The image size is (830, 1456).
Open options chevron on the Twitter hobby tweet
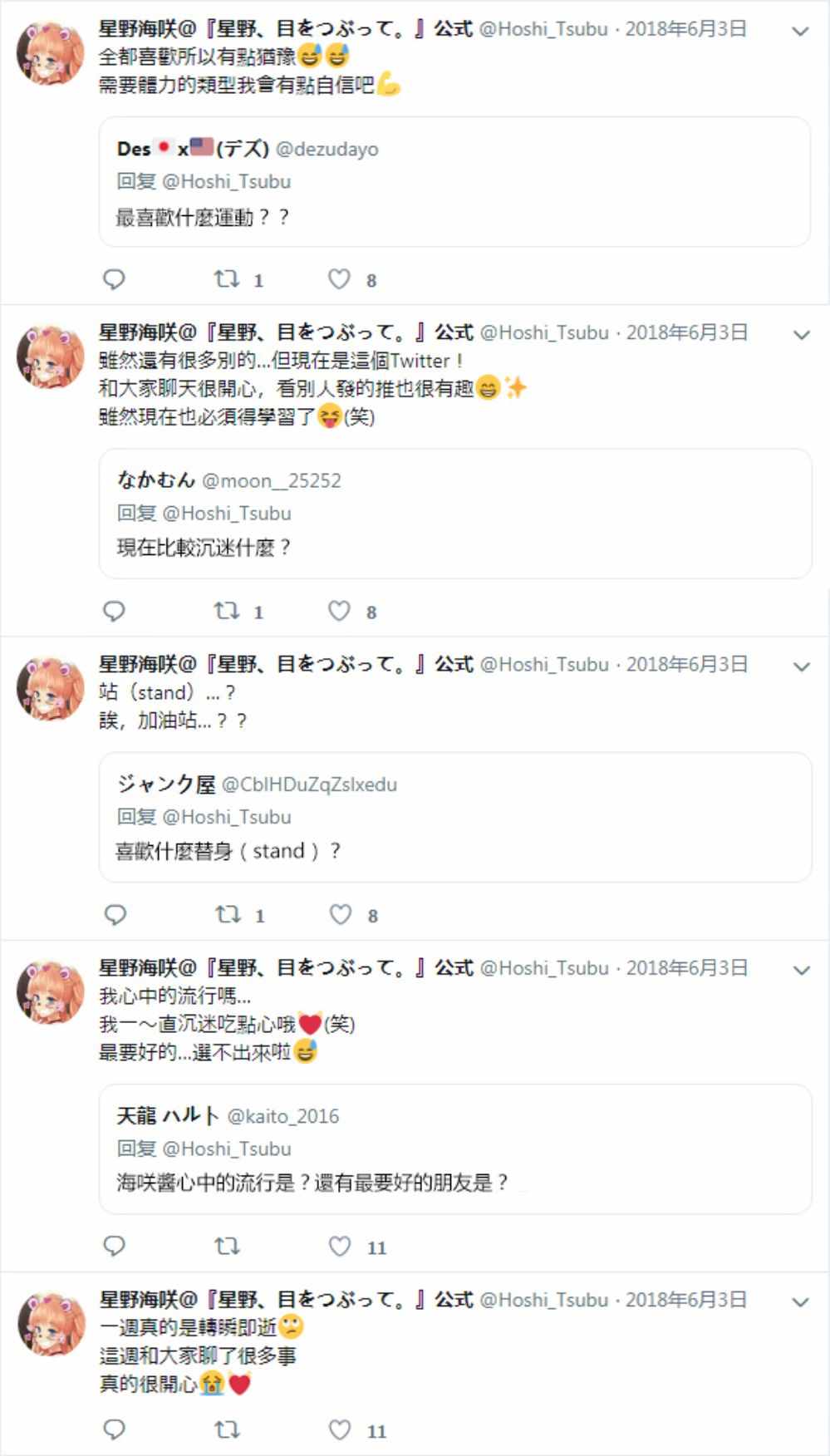click(801, 335)
